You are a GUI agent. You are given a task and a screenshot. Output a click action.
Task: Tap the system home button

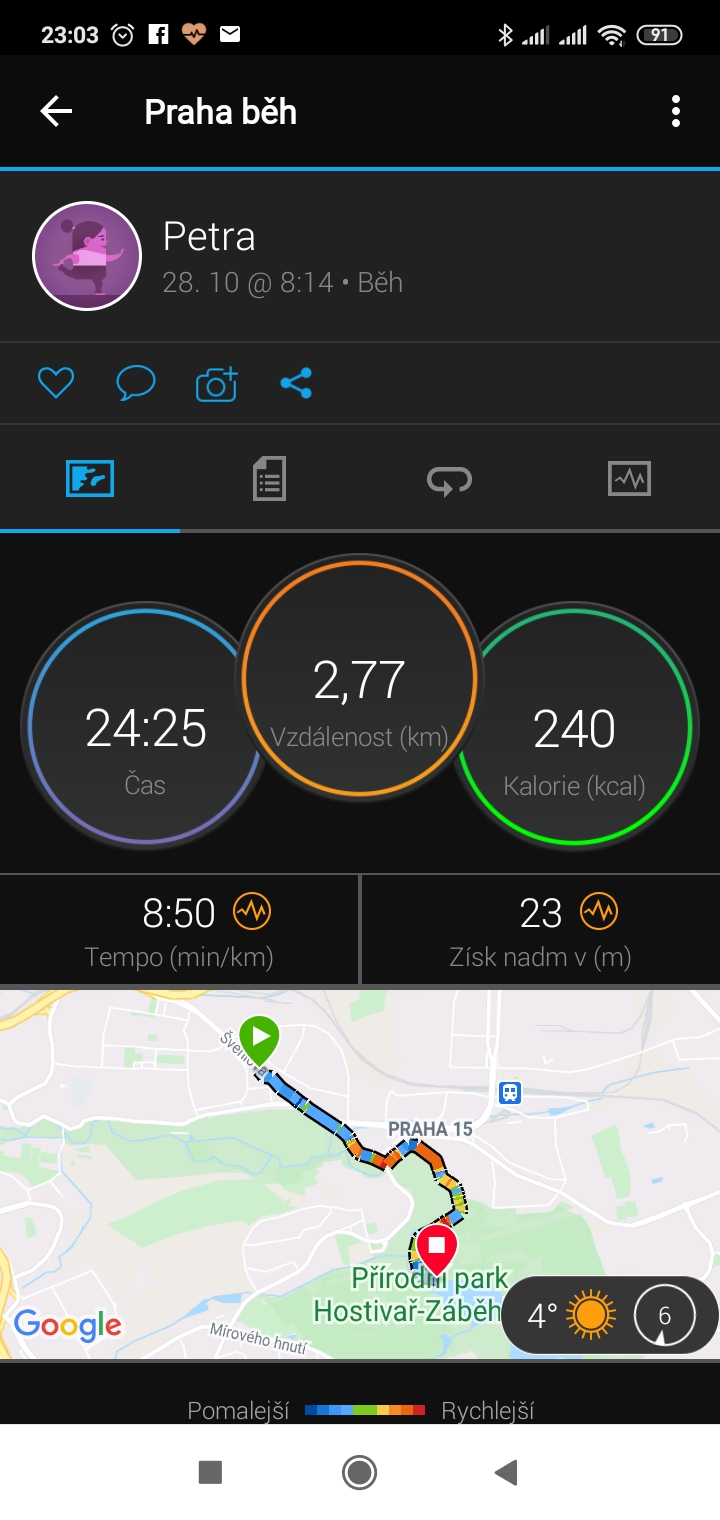[x=359, y=1472]
